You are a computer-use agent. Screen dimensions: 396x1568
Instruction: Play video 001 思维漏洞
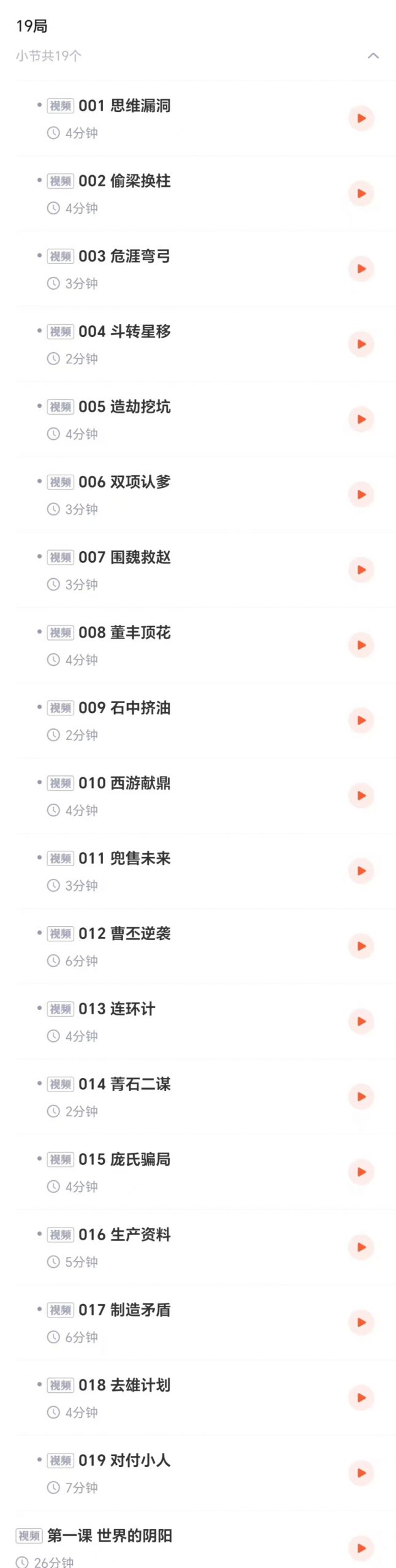tap(361, 118)
